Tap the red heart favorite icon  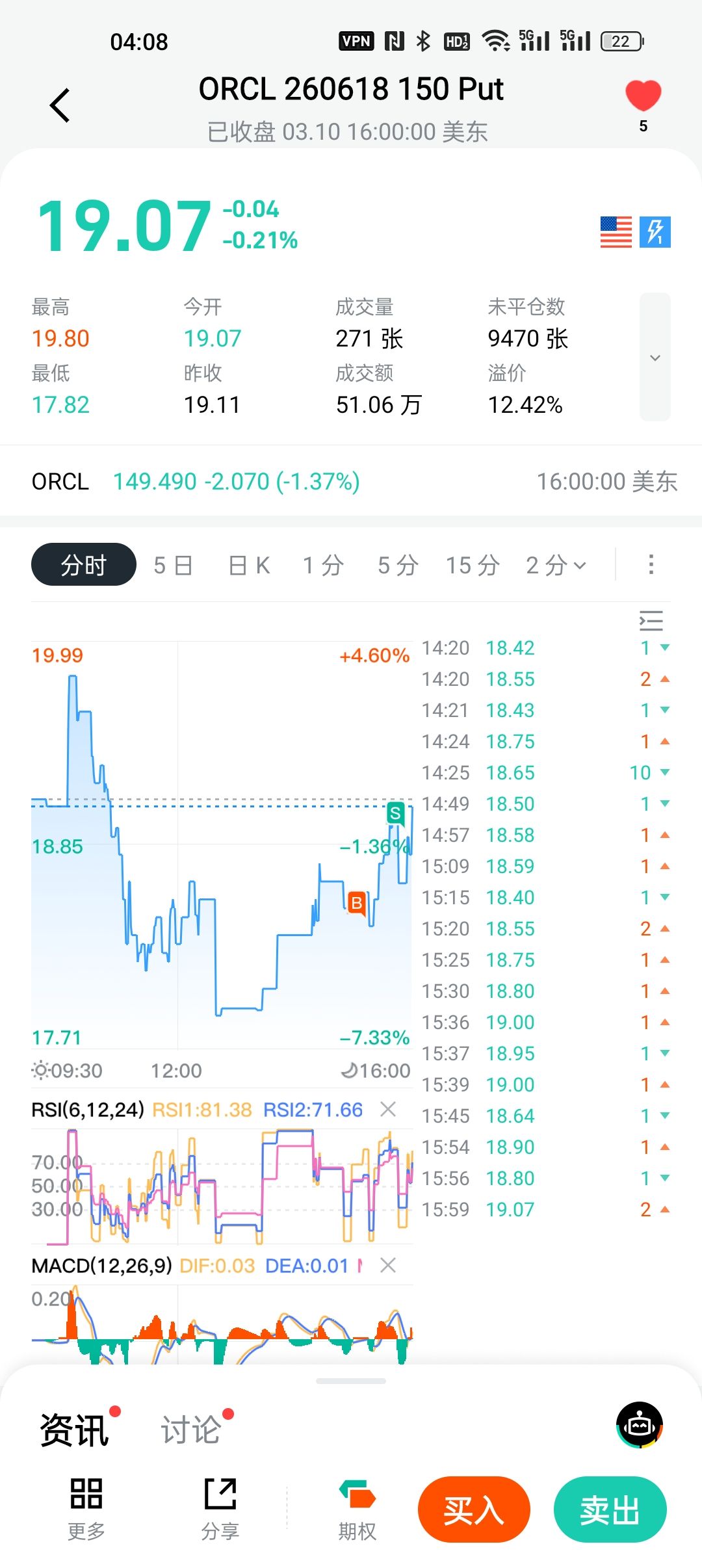[643, 96]
